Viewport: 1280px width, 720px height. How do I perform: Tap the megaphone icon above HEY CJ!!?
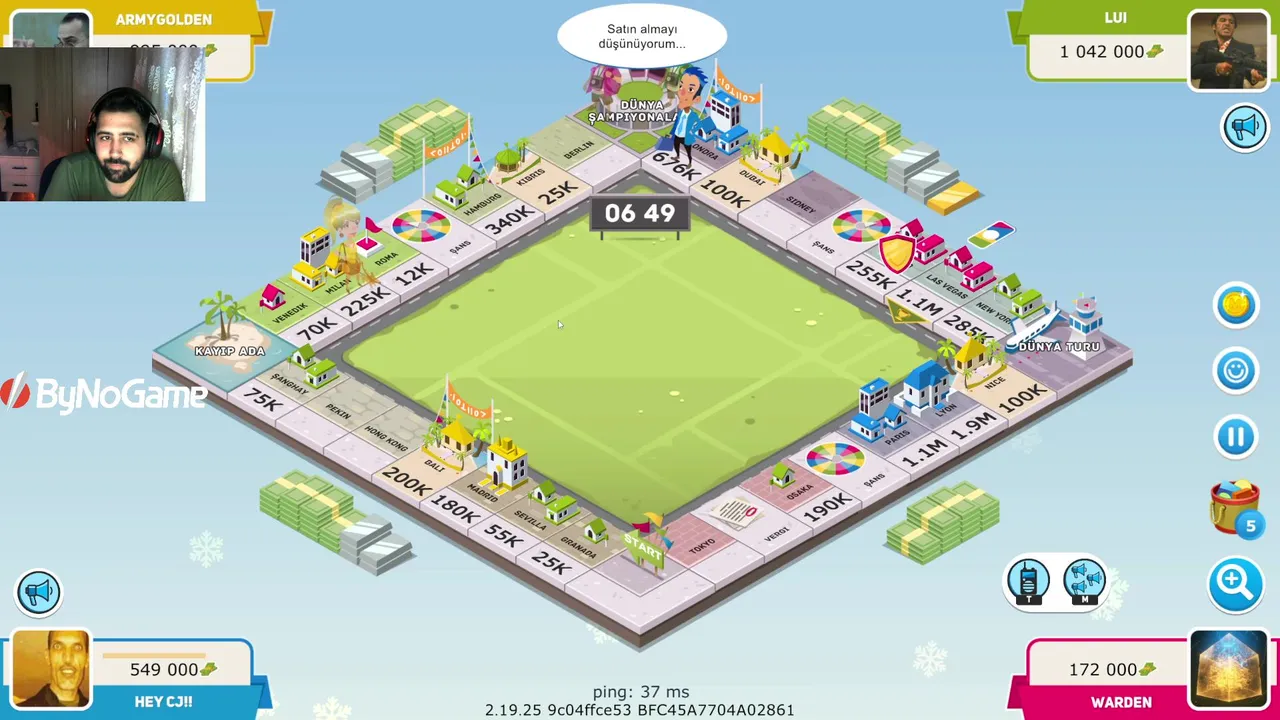click(39, 592)
